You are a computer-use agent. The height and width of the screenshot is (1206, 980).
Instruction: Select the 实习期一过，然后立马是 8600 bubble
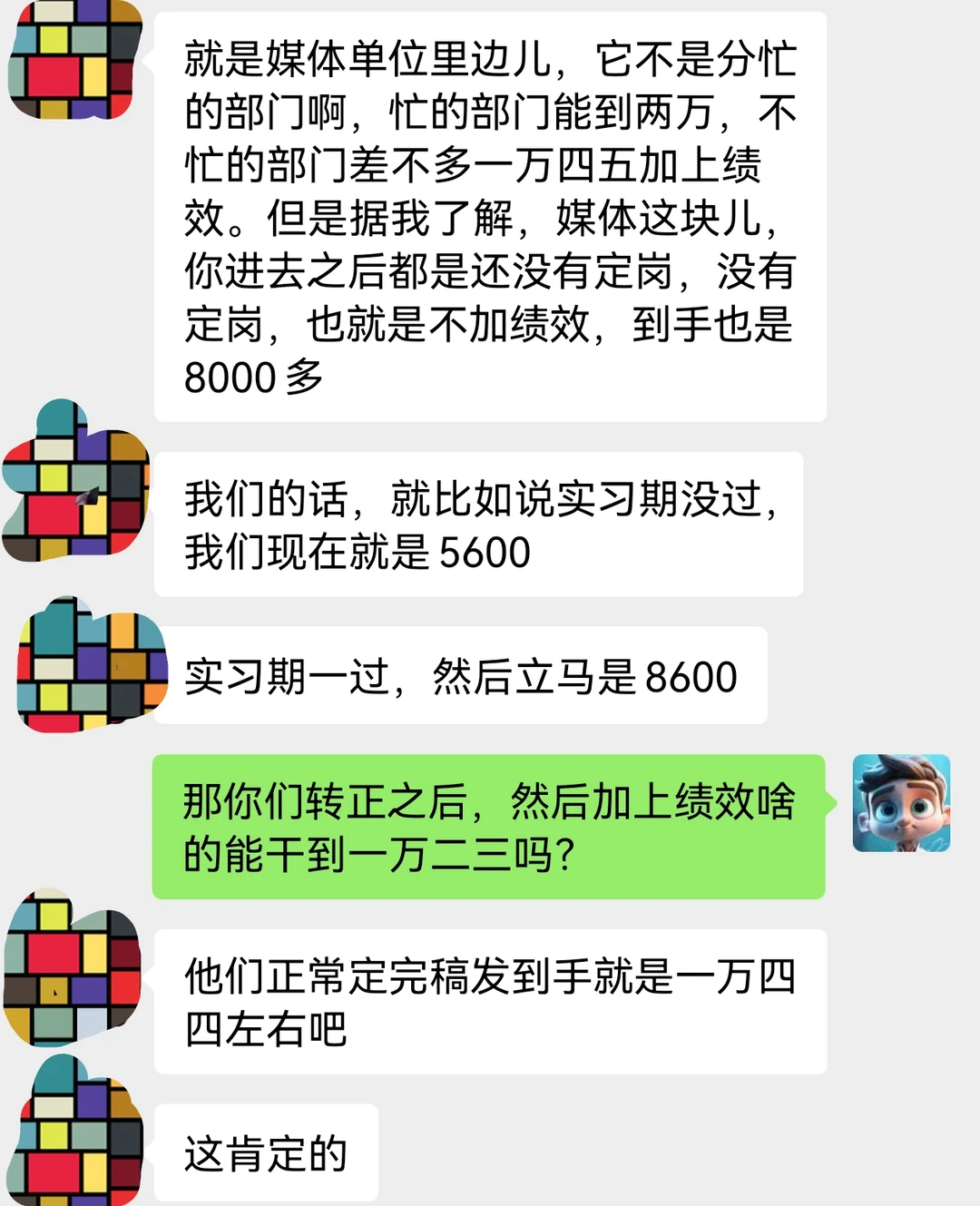472,676
